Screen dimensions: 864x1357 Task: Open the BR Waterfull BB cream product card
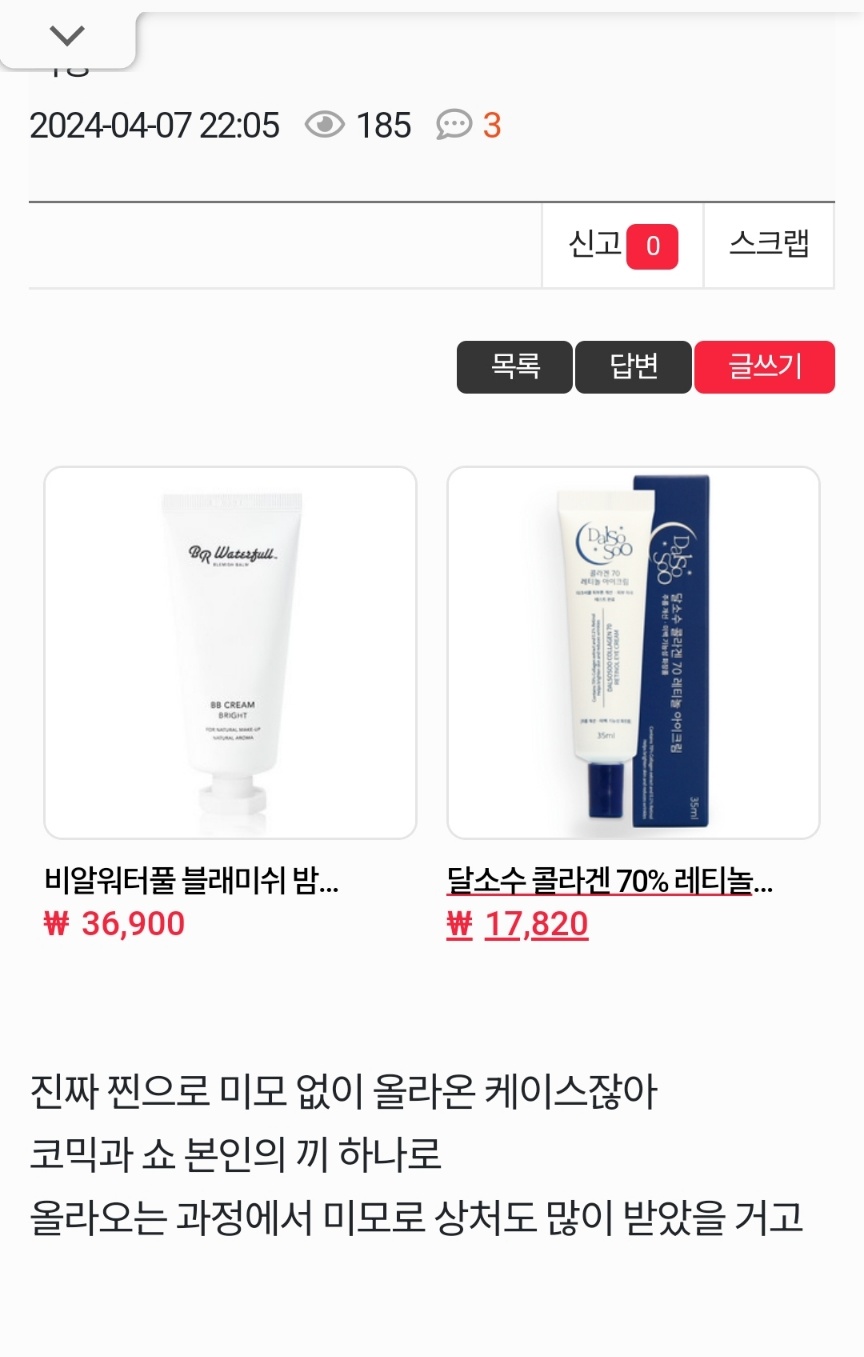(230, 652)
